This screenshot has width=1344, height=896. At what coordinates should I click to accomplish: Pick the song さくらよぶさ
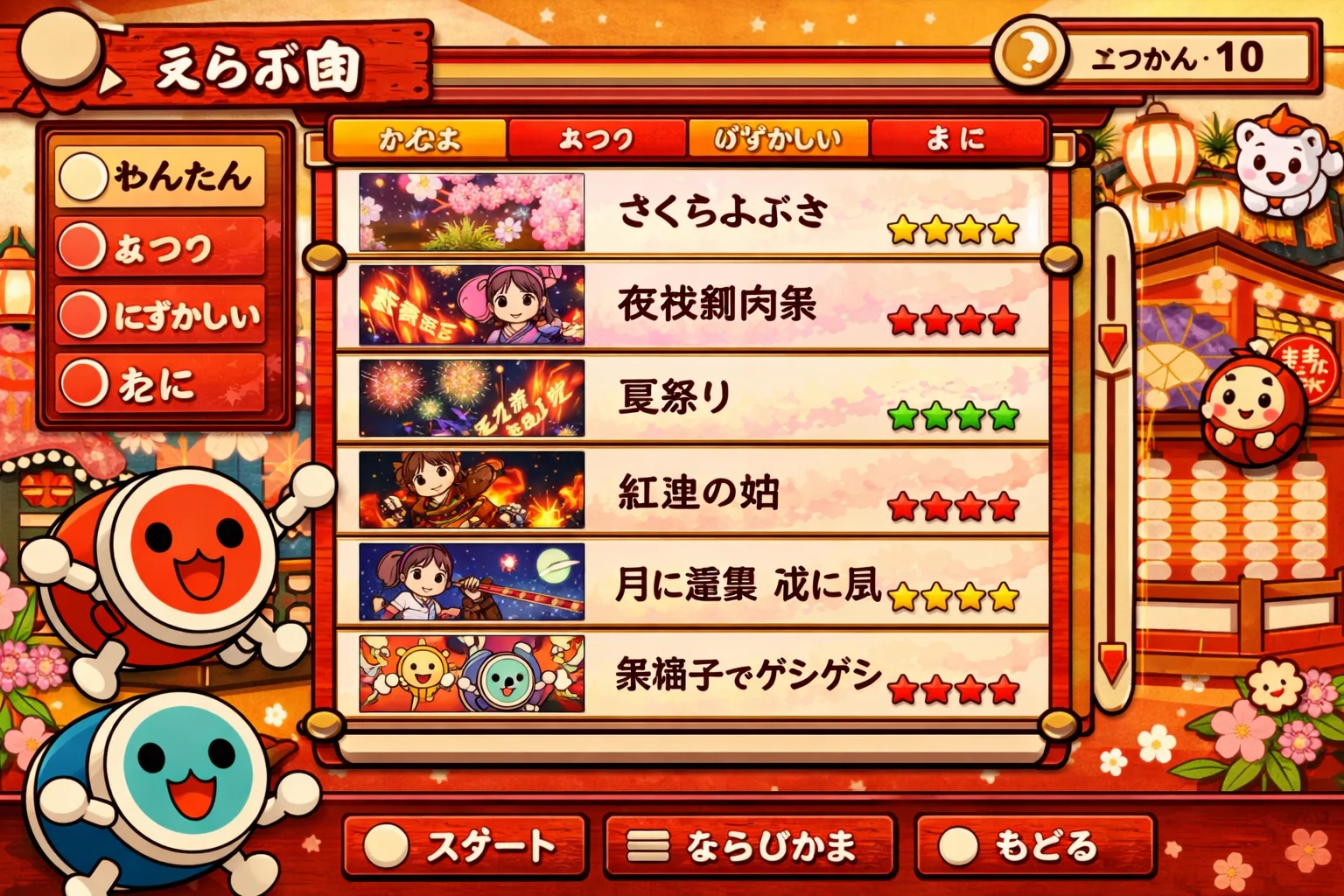pos(691,213)
